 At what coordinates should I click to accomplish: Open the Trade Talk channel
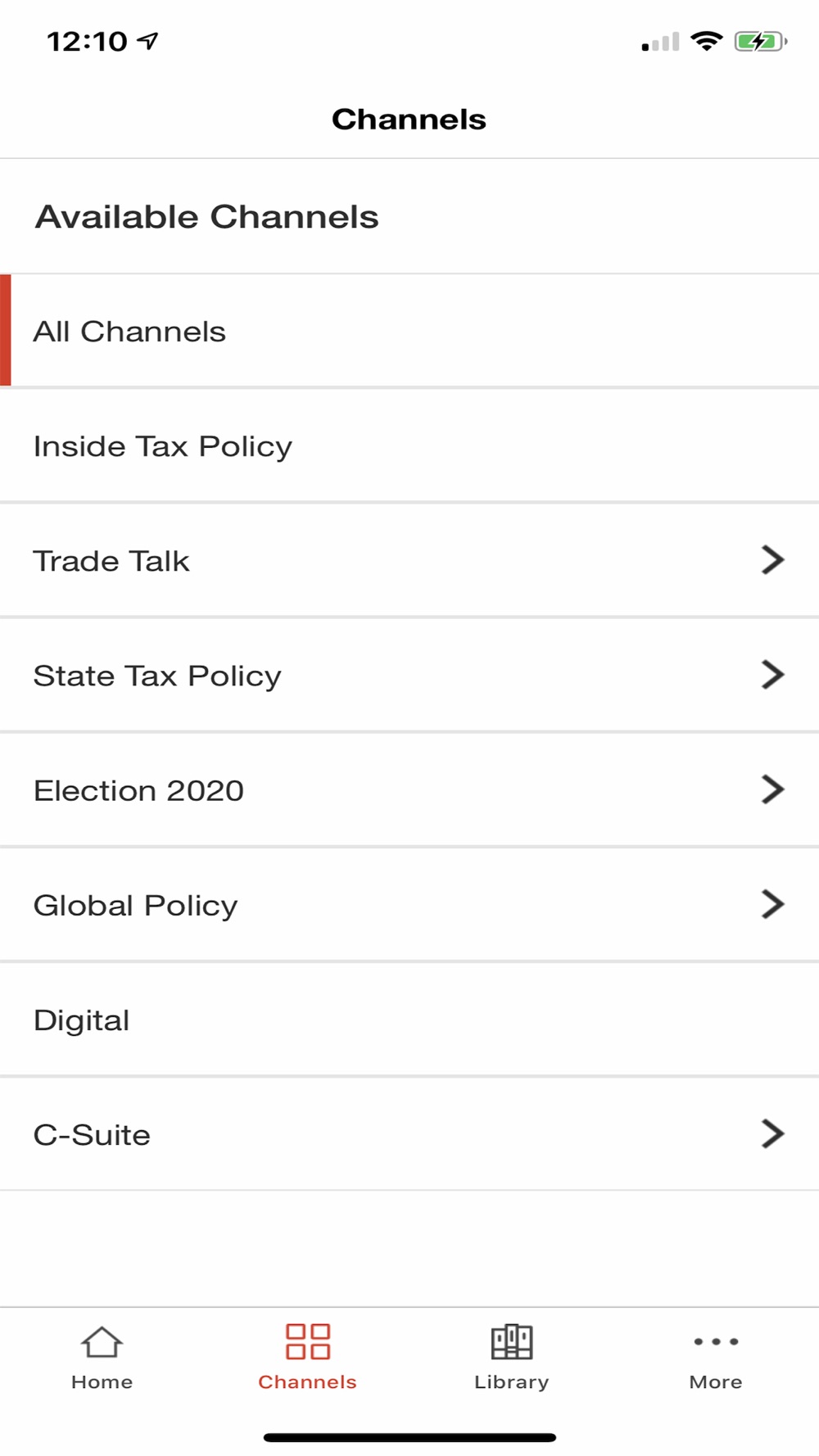click(409, 560)
